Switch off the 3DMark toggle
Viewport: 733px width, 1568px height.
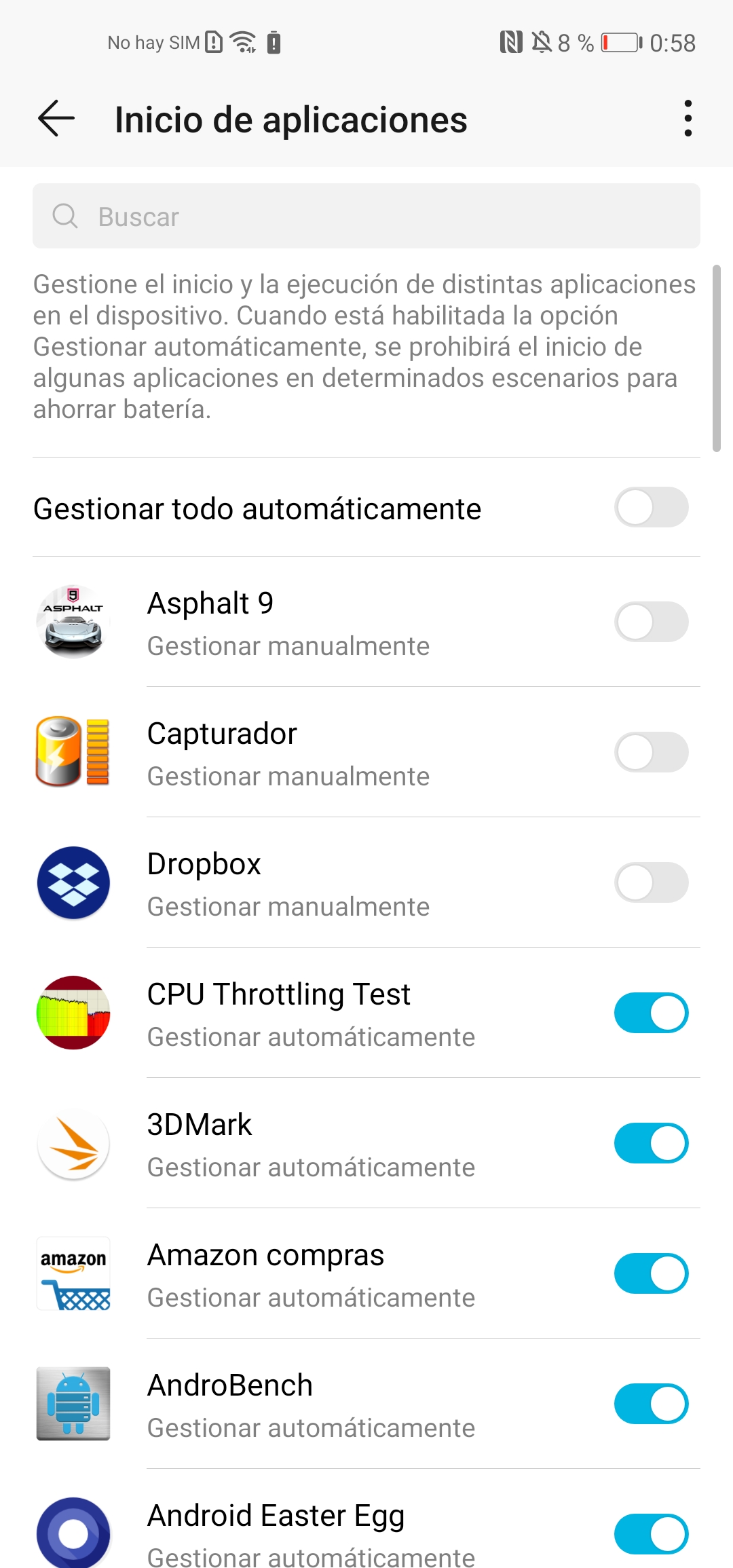(652, 1143)
